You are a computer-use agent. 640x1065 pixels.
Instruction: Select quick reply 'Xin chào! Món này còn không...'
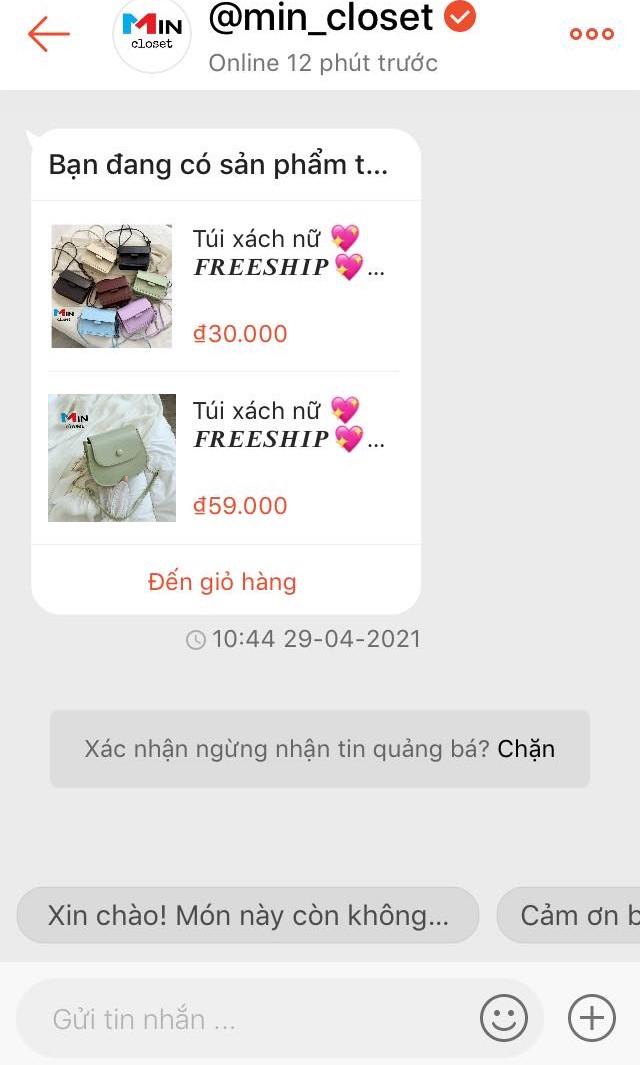point(248,915)
